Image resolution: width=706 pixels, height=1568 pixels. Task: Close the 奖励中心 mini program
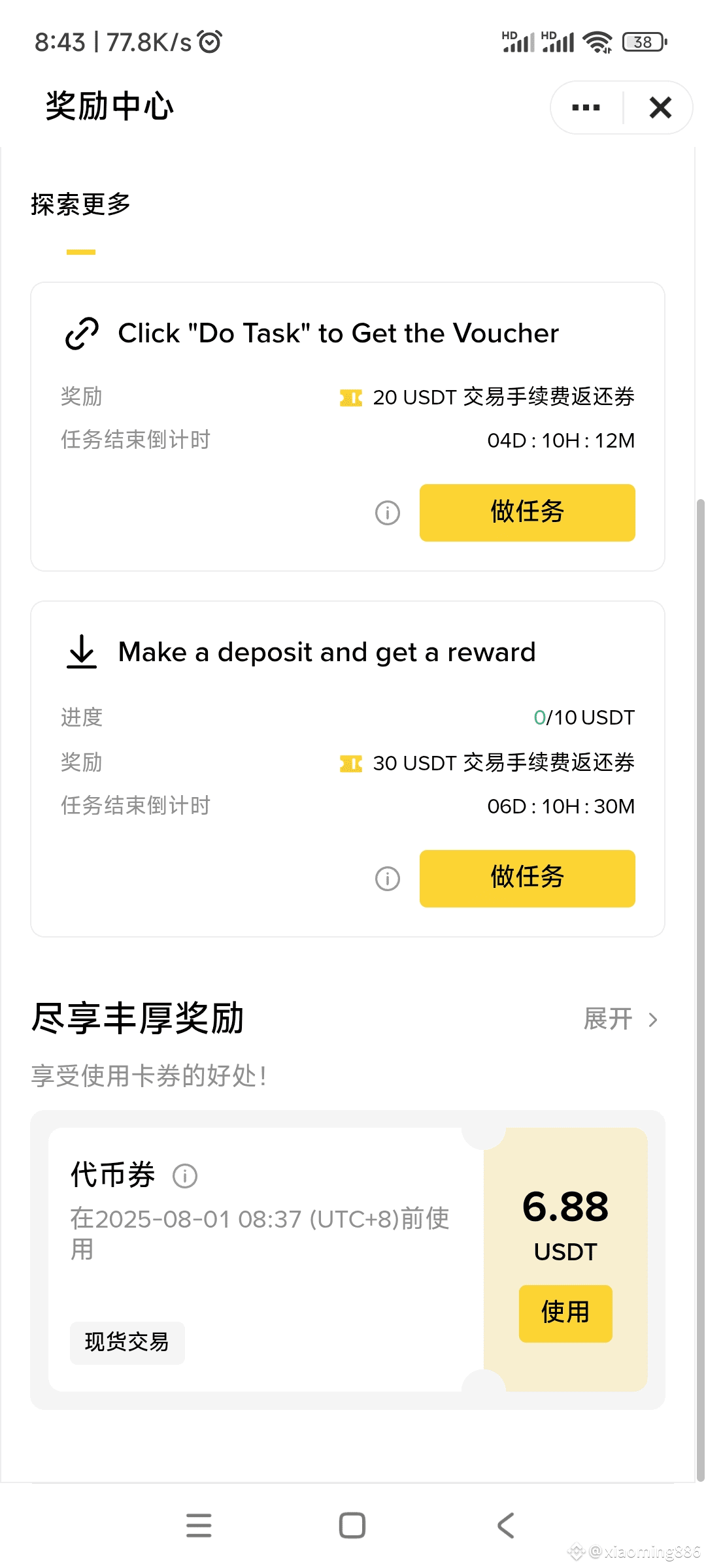pos(660,108)
